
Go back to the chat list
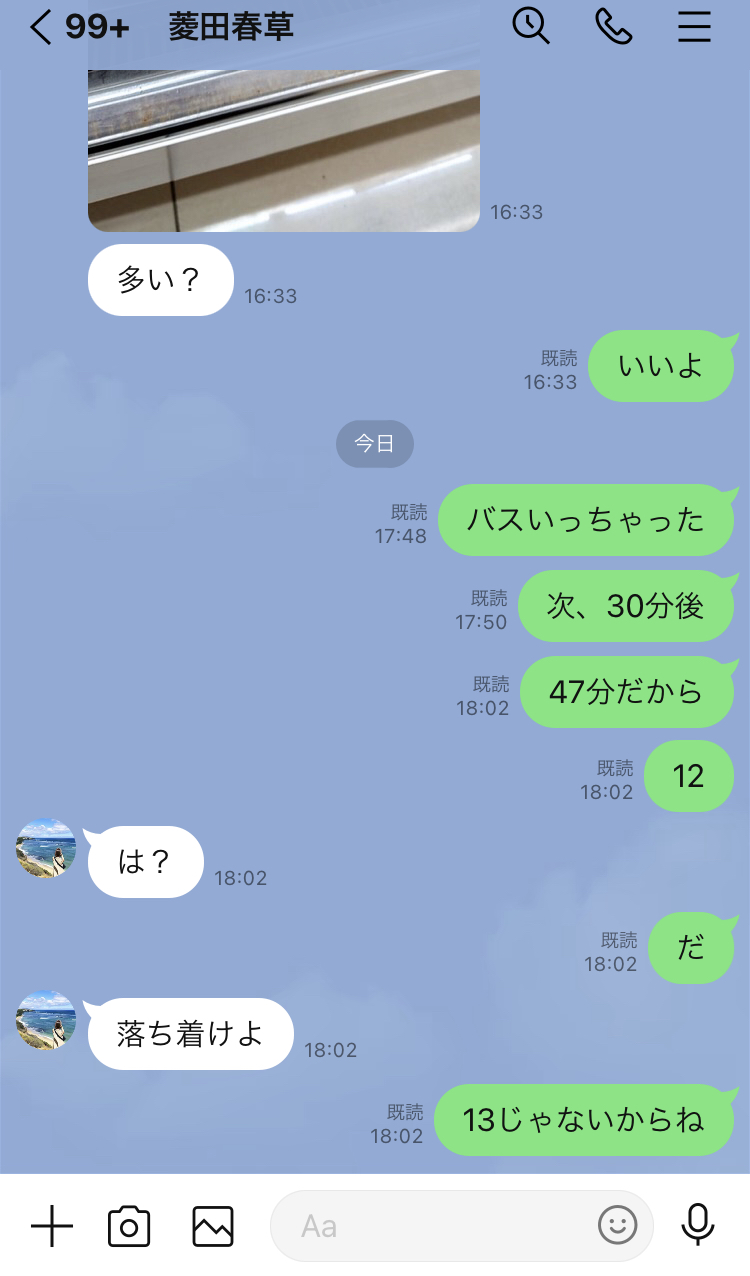[40, 27]
